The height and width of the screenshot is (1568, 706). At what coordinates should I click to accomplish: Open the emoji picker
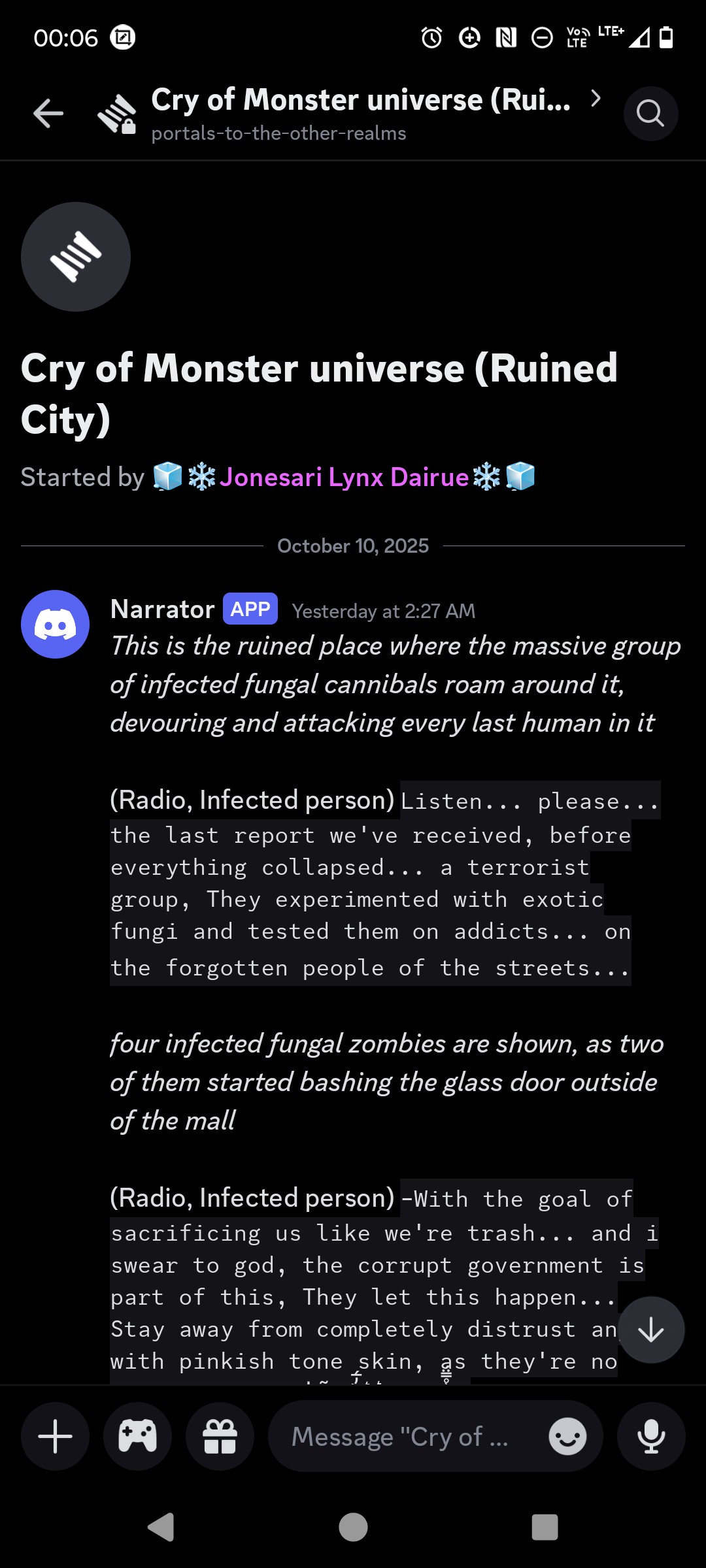tap(567, 1436)
